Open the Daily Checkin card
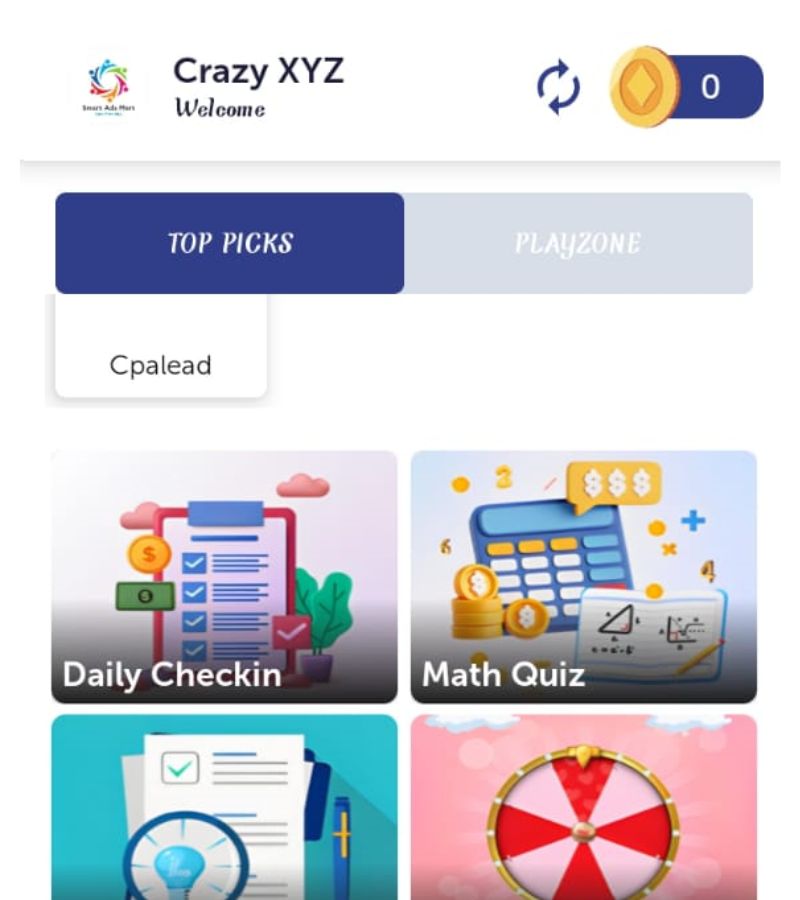This screenshot has width=800, height=900. [224, 576]
